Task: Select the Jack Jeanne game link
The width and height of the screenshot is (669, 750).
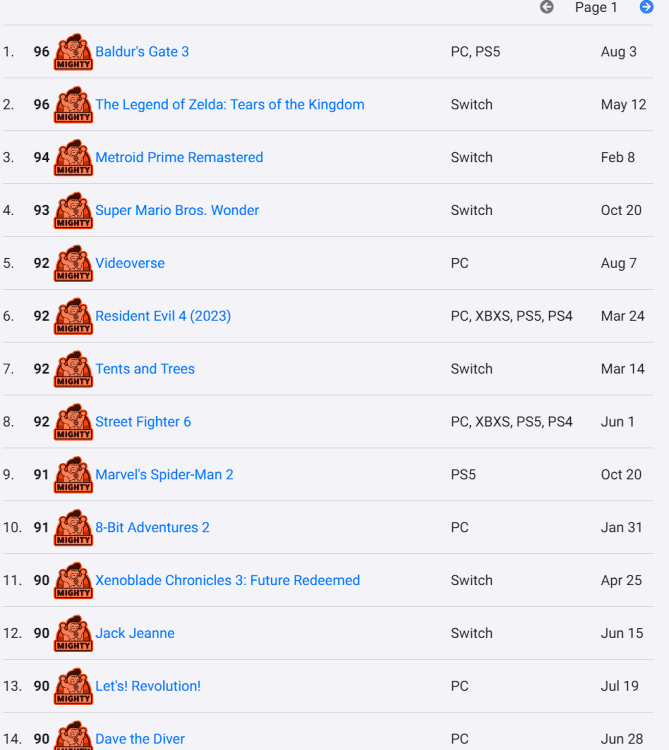Action: tap(135, 634)
